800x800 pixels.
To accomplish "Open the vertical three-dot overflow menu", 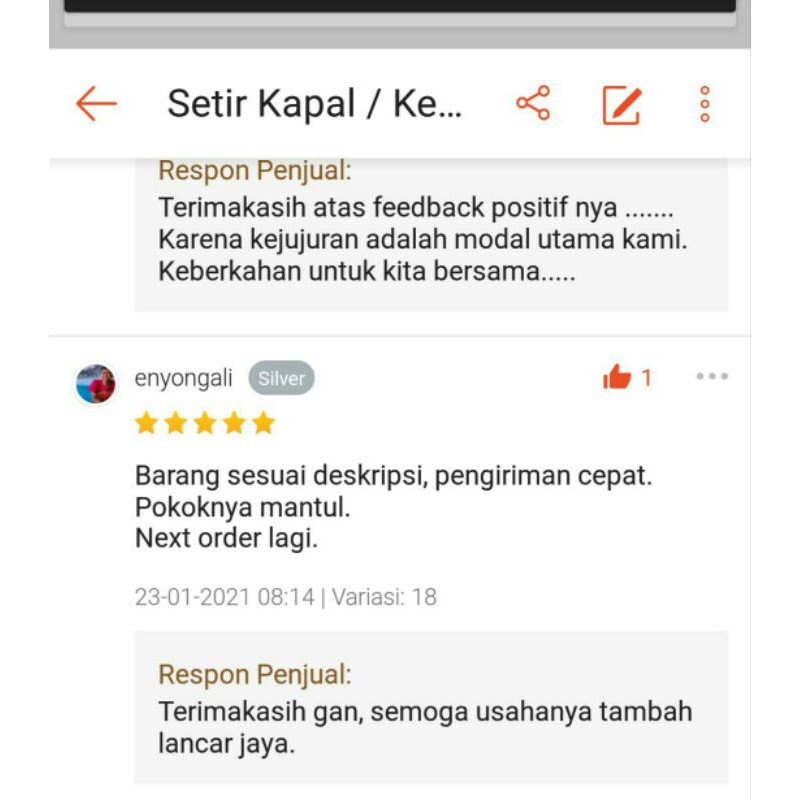I will [705, 104].
